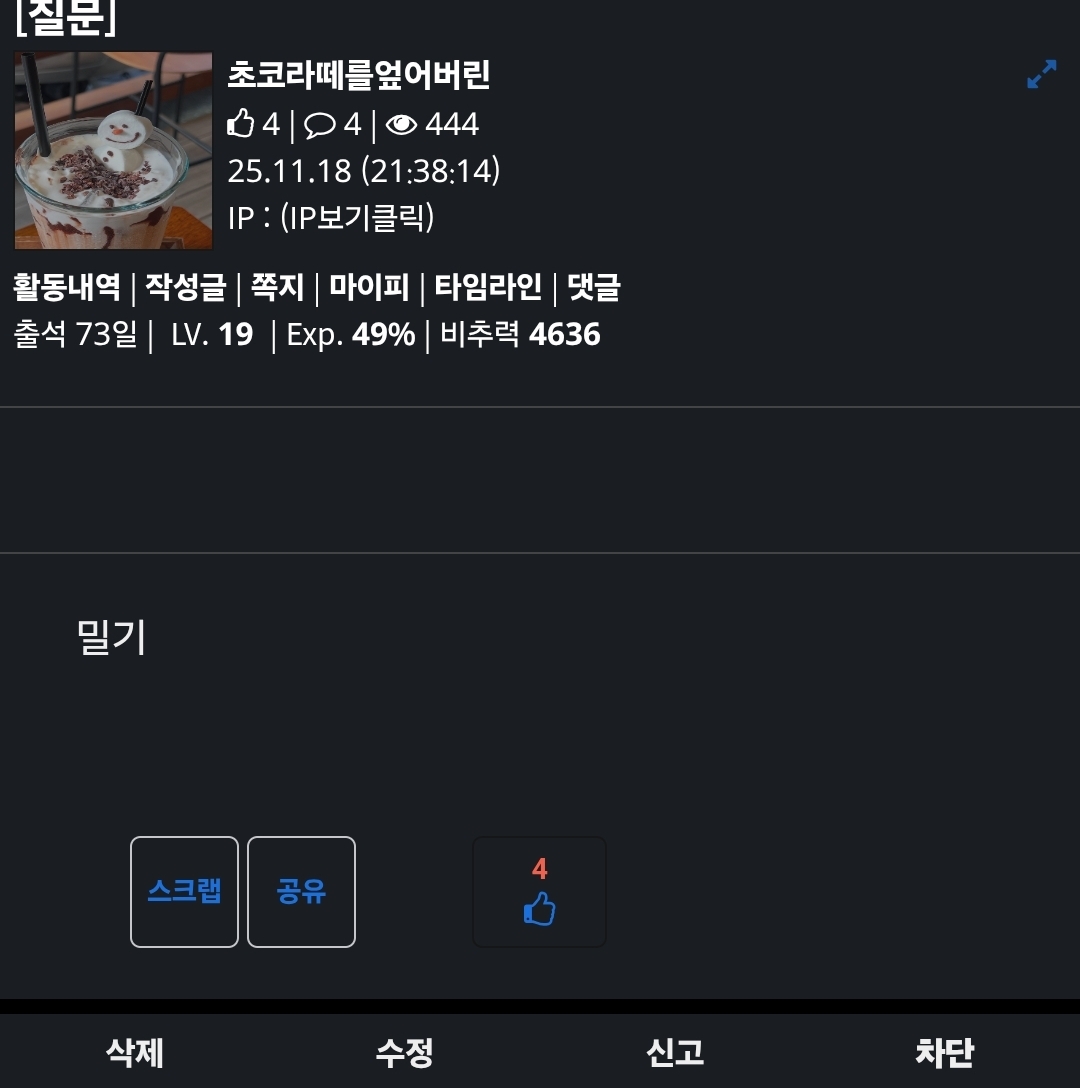1080x1088 pixels.
Task: Reveal the IP via IP보기클릭
Action: tap(356, 218)
